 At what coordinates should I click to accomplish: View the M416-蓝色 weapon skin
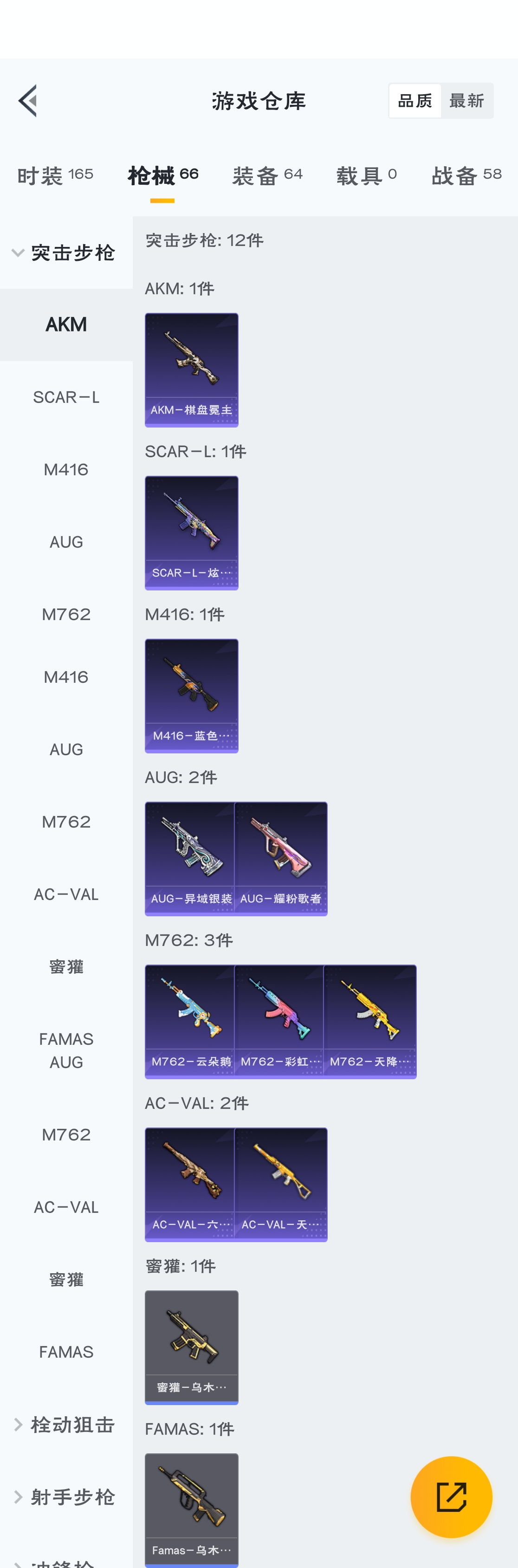pos(191,695)
